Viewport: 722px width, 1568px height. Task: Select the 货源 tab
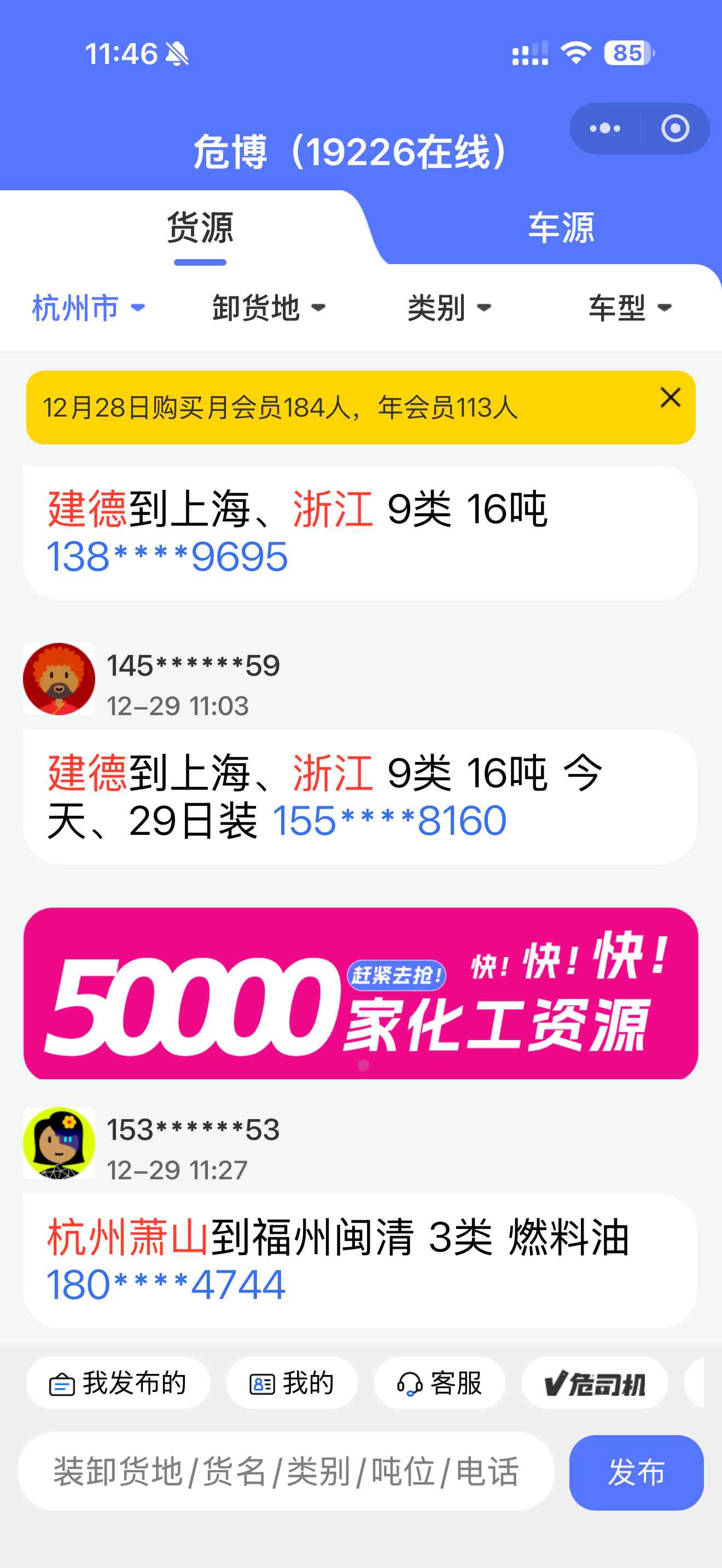(200, 229)
